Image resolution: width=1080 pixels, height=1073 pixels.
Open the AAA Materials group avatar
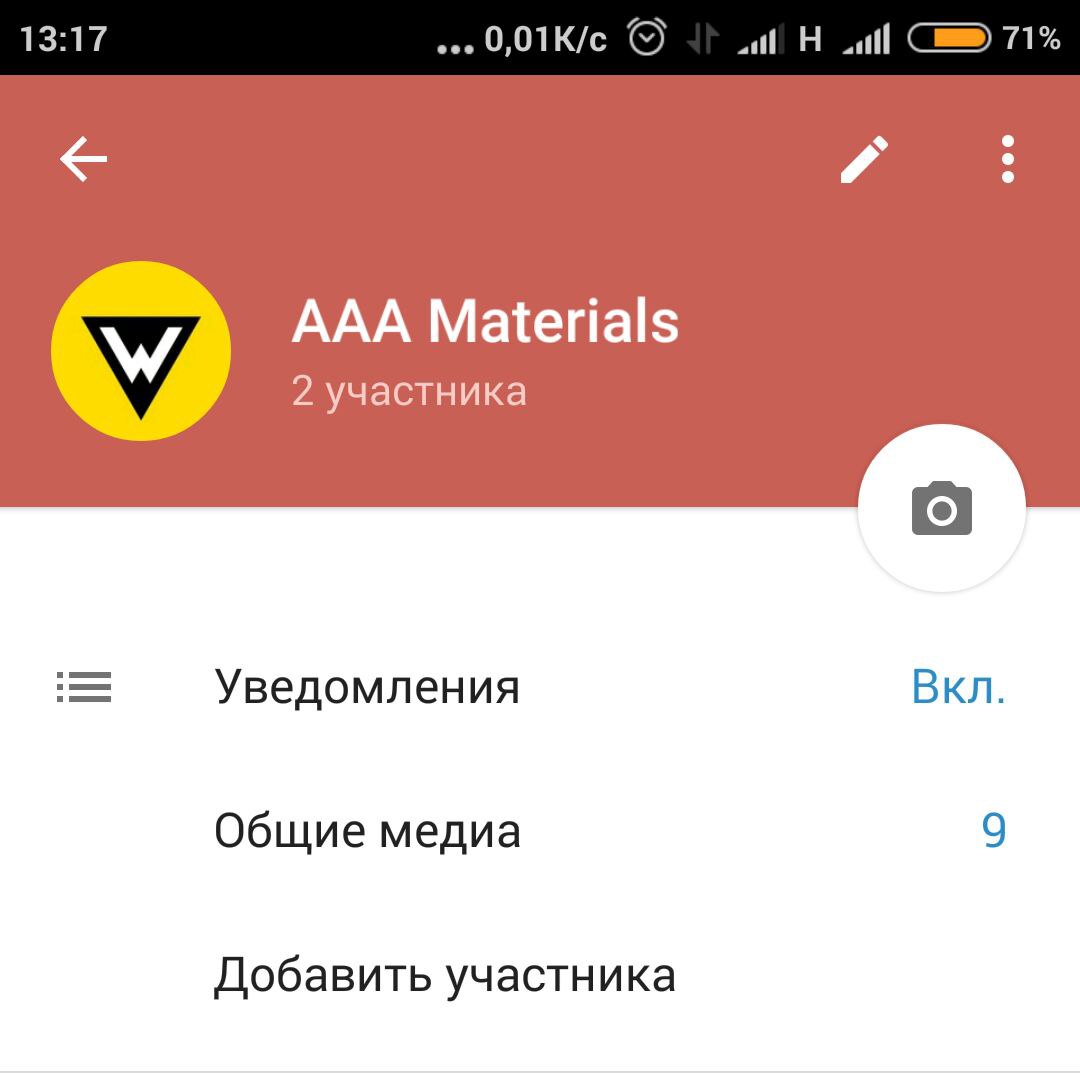tap(141, 351)
